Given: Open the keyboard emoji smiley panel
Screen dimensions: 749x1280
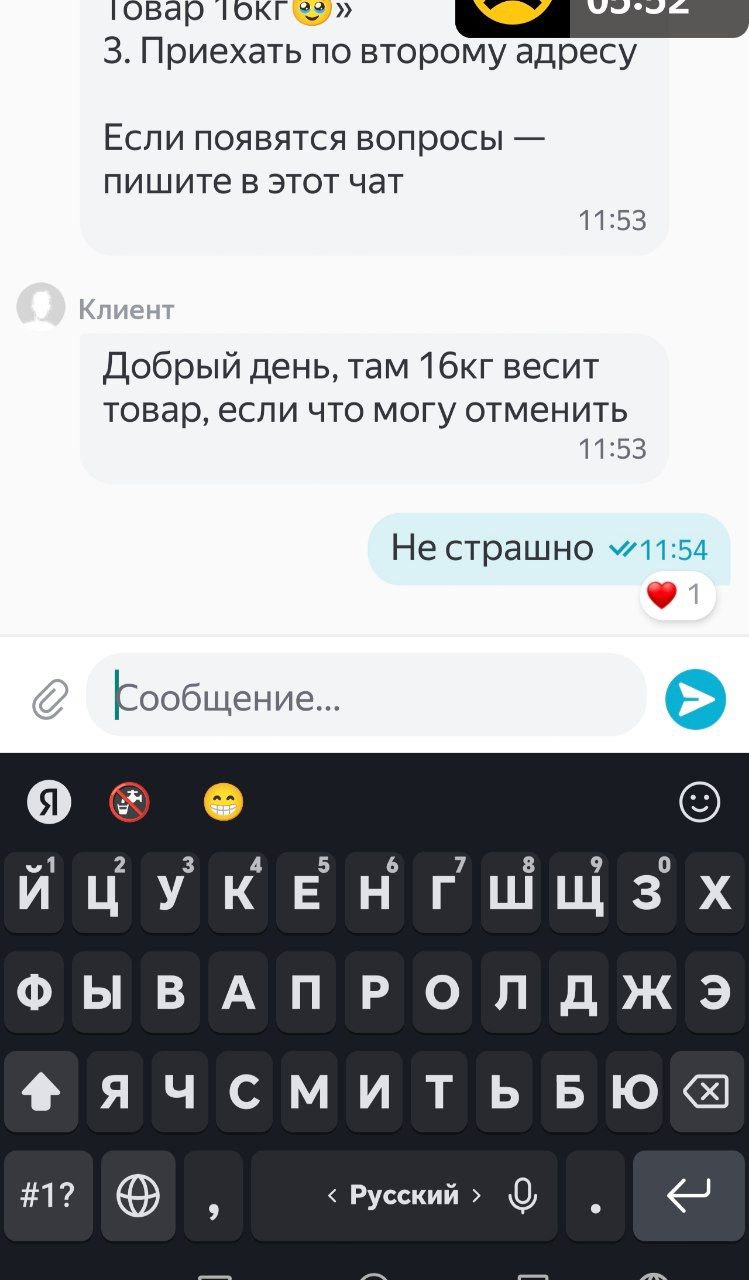Looking at the screenshot, I should tap(699, 802).
